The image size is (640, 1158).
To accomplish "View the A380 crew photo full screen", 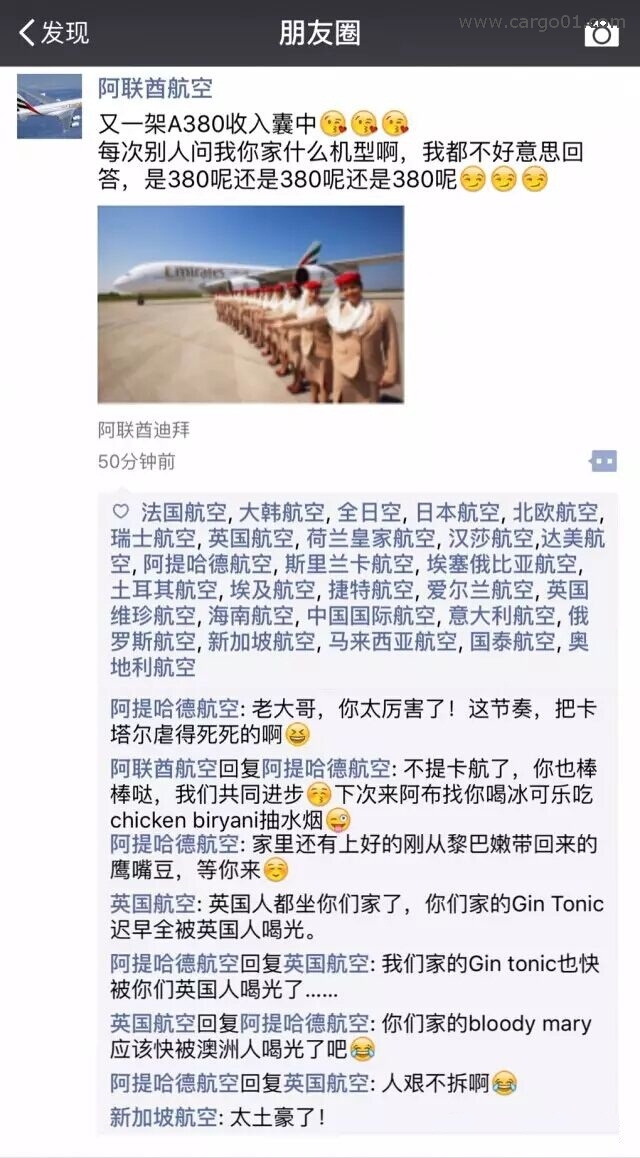I will 250,304.
